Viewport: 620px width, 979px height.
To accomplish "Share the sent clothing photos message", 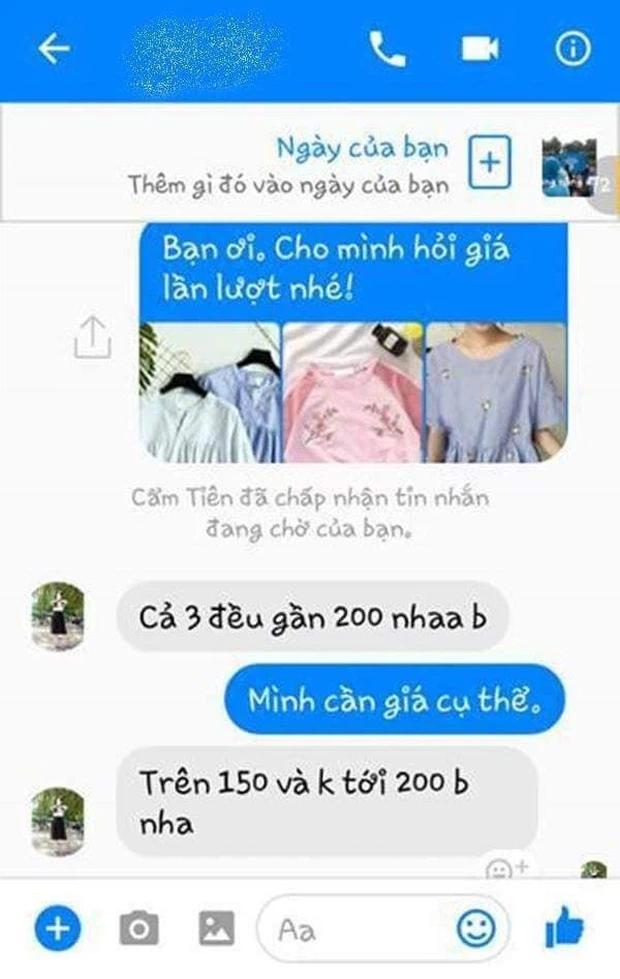I will click(92, 339).
